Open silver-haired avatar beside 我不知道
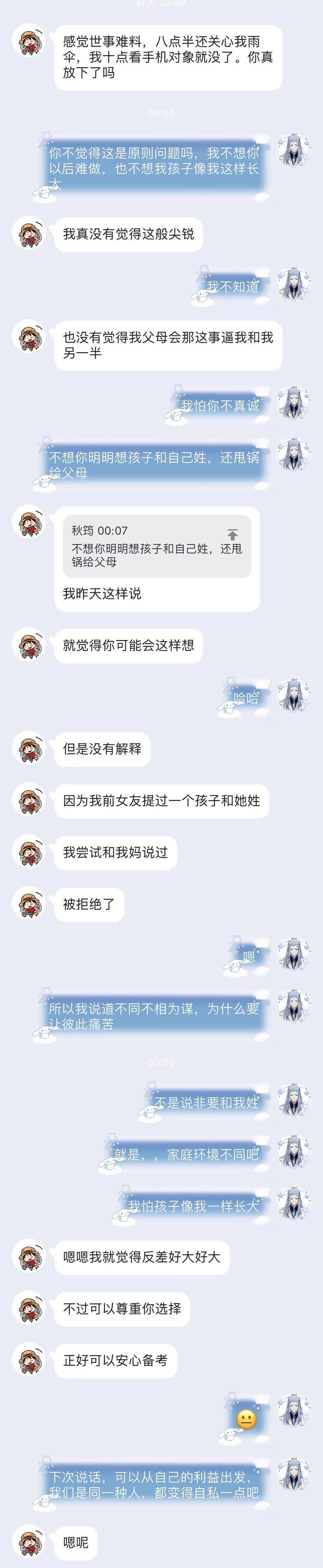The width and height of the screenshot is (323, 1568). coord(294,284)
